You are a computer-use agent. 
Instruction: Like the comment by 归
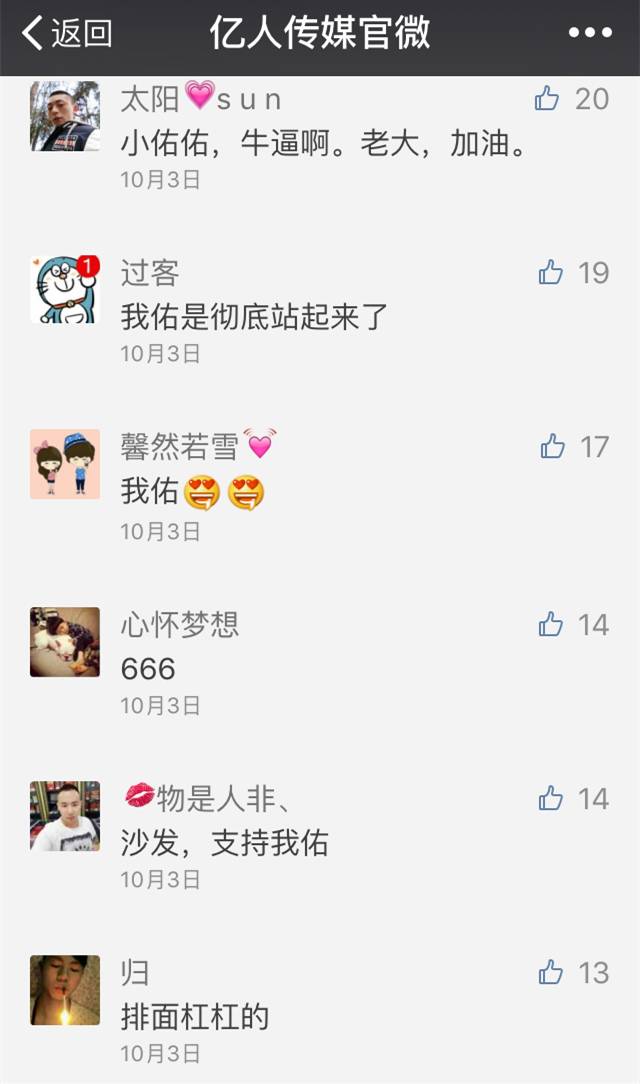551,972
